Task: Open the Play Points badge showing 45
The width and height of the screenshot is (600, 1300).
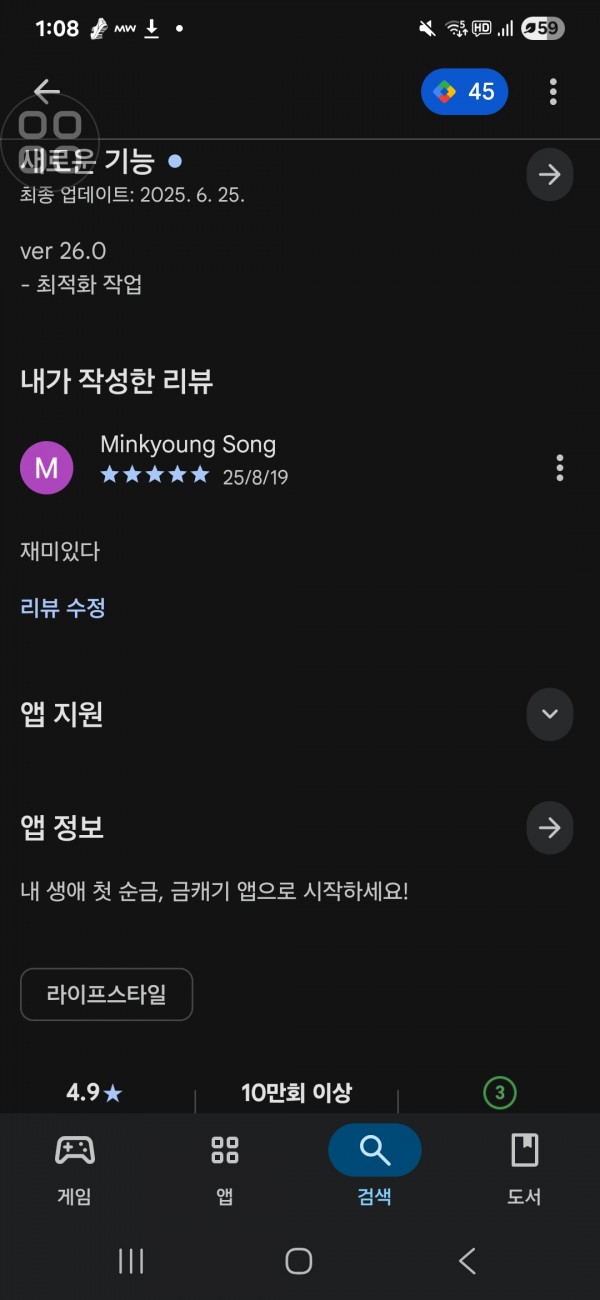Action: [x=465, y=92]
